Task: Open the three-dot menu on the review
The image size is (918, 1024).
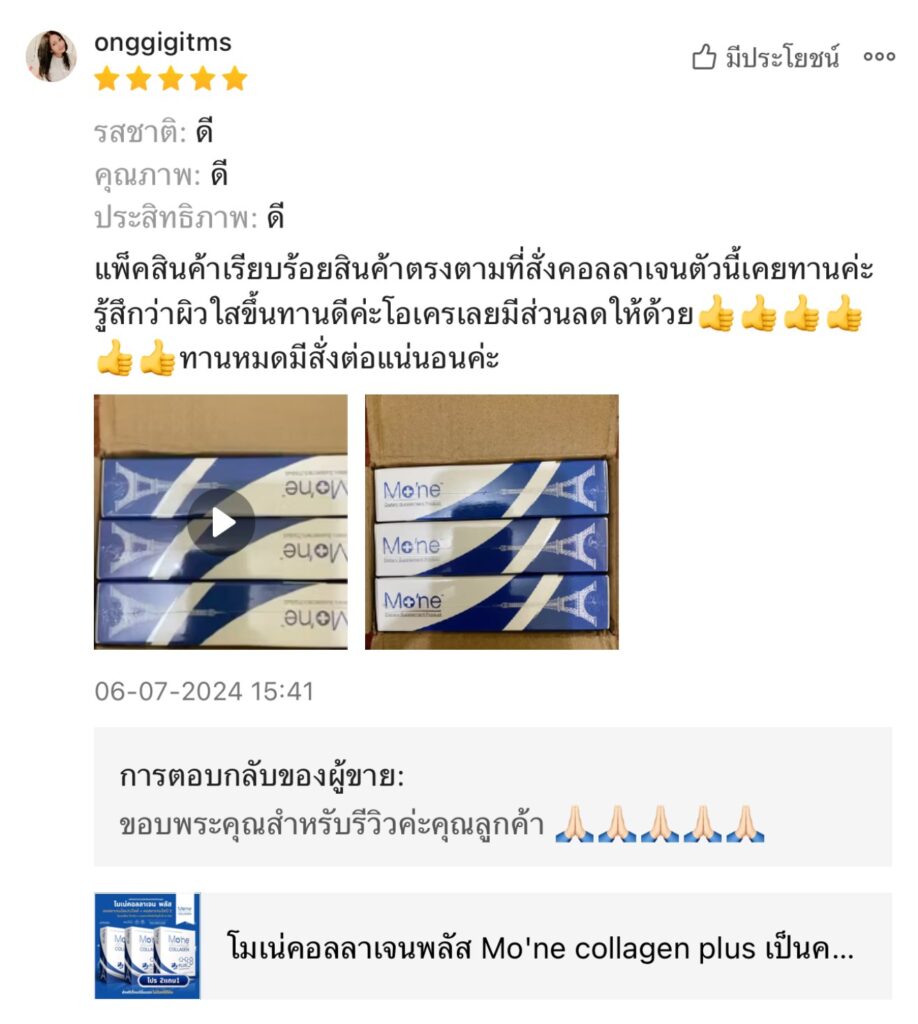Action: pyautogui.click(x=879, y=58)
